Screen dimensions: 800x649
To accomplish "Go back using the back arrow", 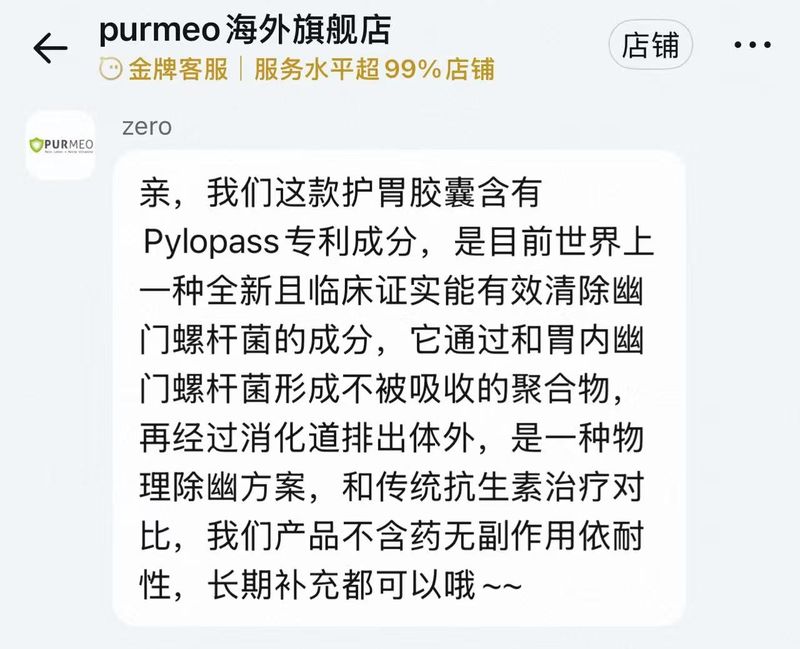I will [x=50, y=47].
